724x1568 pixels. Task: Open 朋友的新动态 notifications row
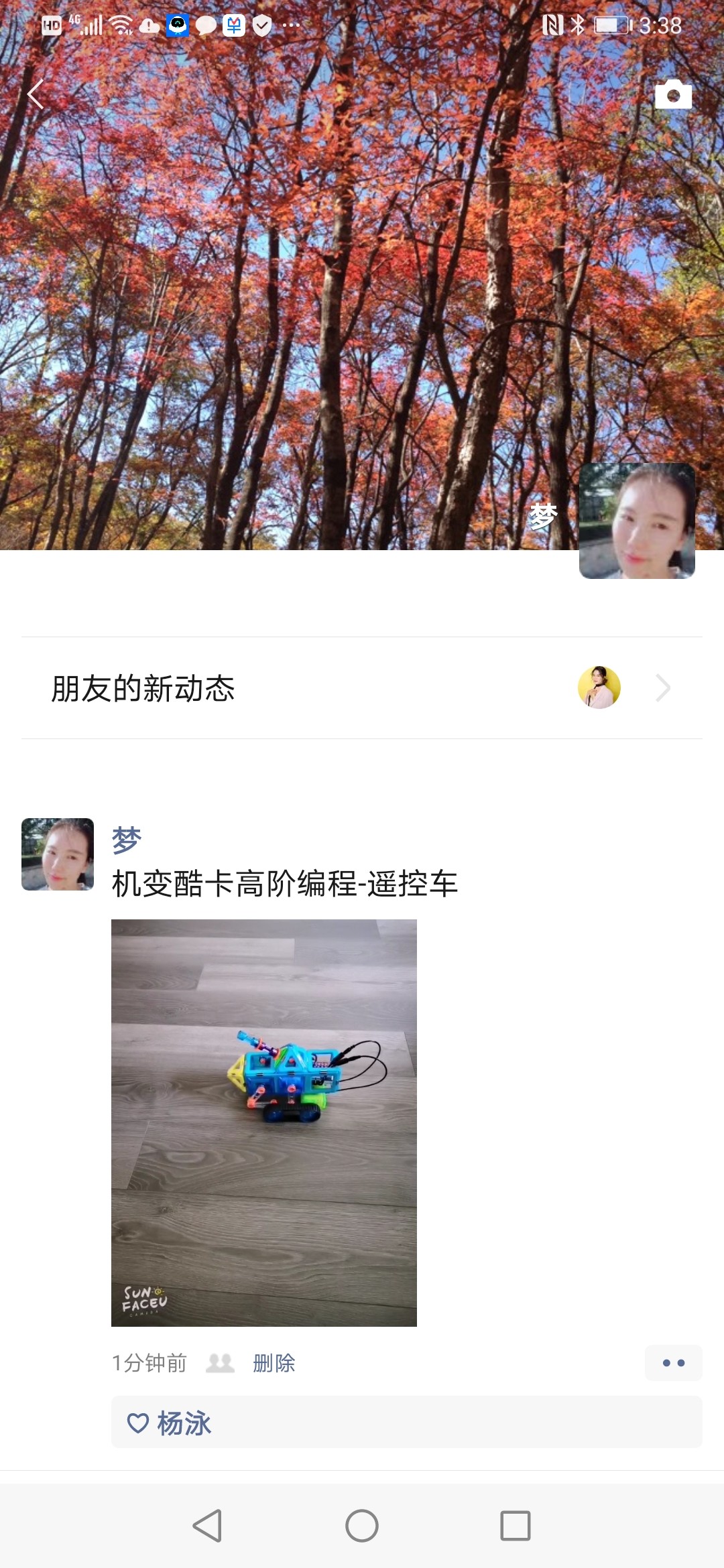[x=362, y=688]
